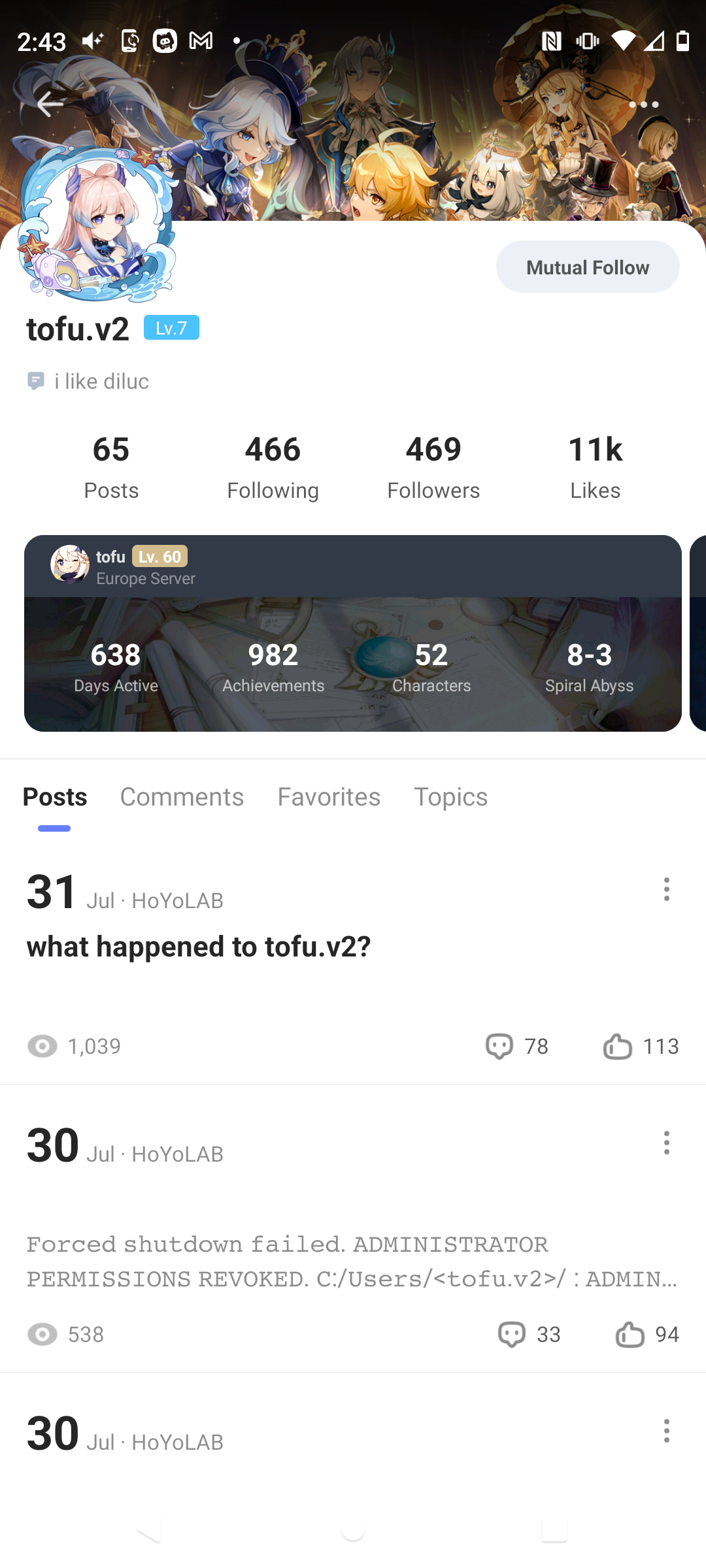Switch to the Comments tab
This screenshot has height=1568, width=706.
[x=182, y=797]
